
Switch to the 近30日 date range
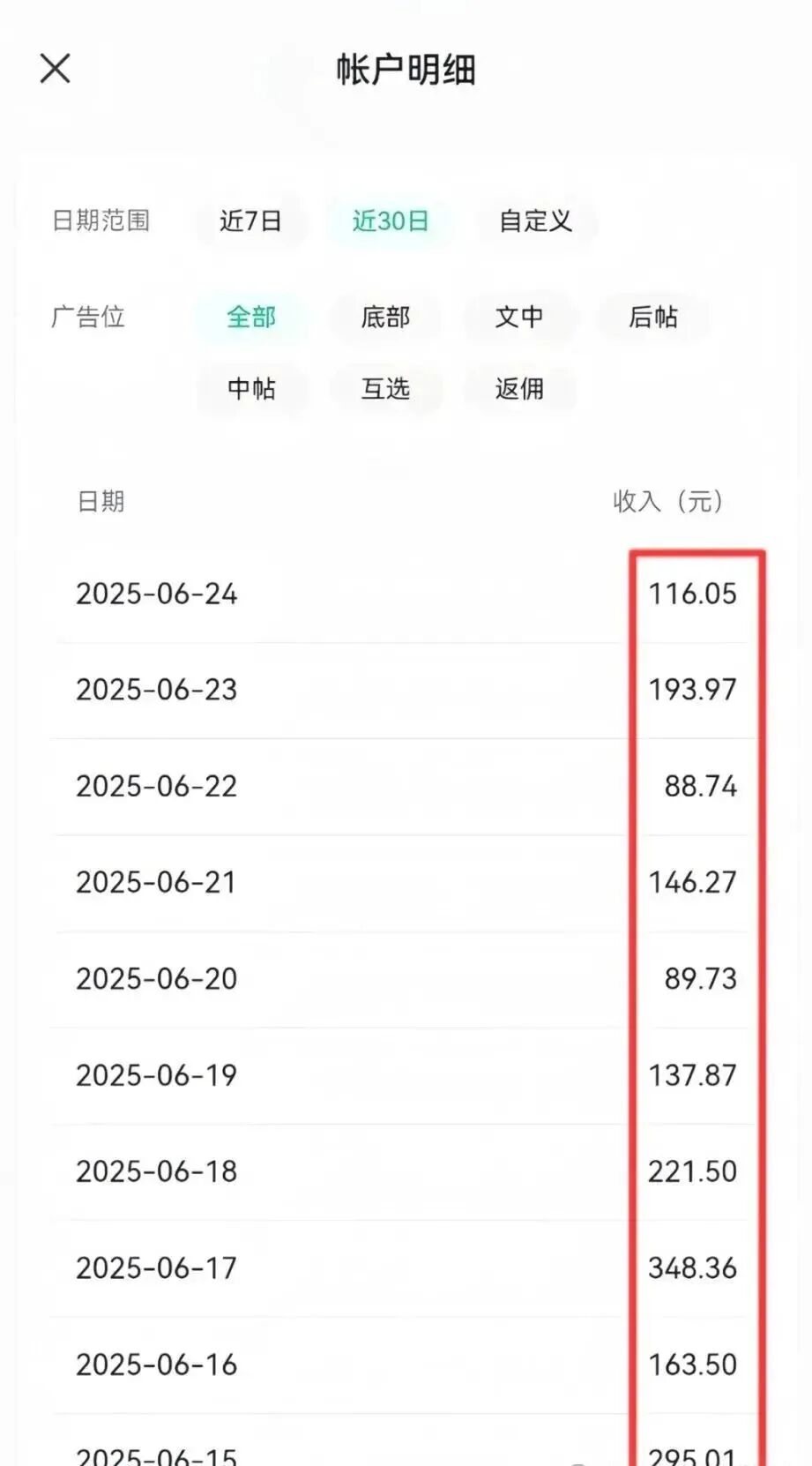(x=391, y=222)
